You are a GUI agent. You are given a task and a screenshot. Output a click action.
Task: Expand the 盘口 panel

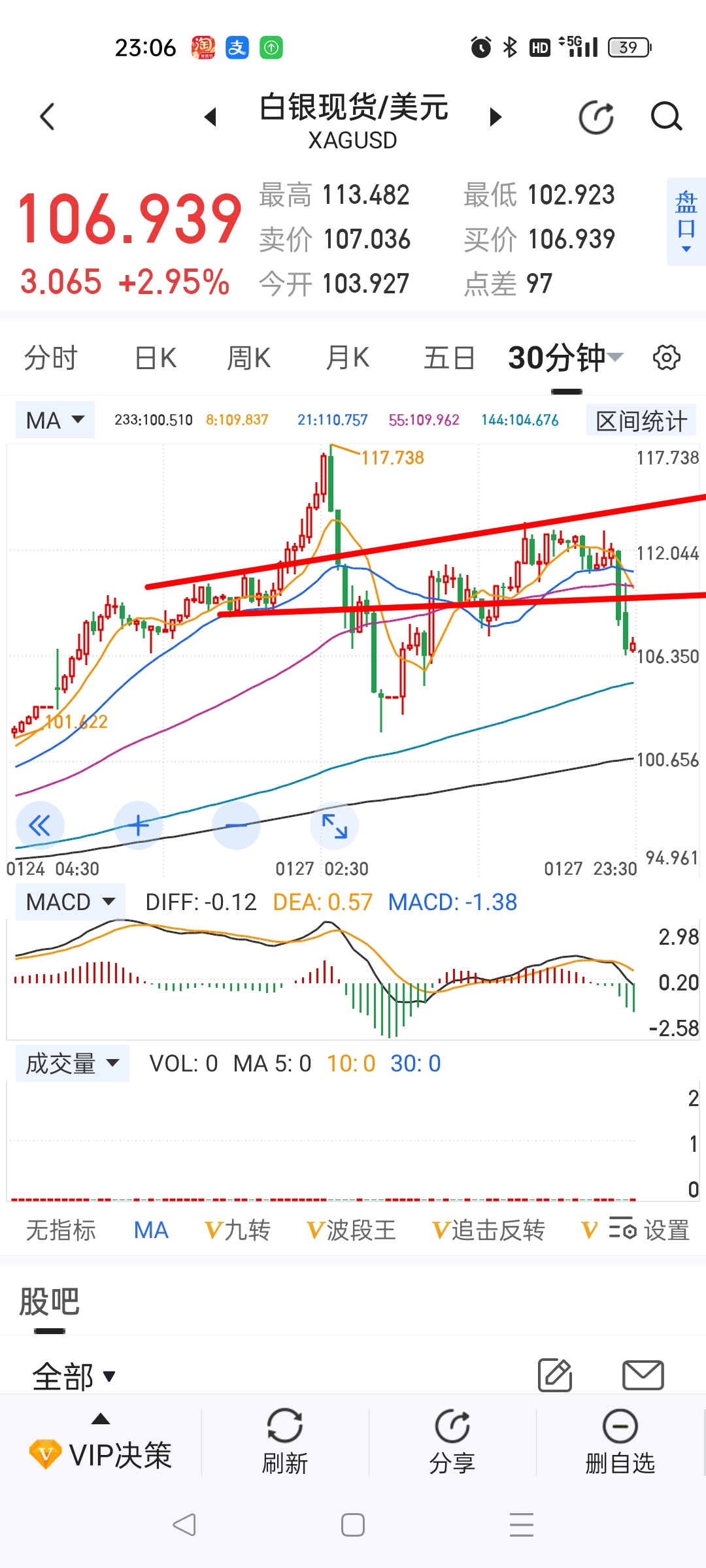click(686, 222)
